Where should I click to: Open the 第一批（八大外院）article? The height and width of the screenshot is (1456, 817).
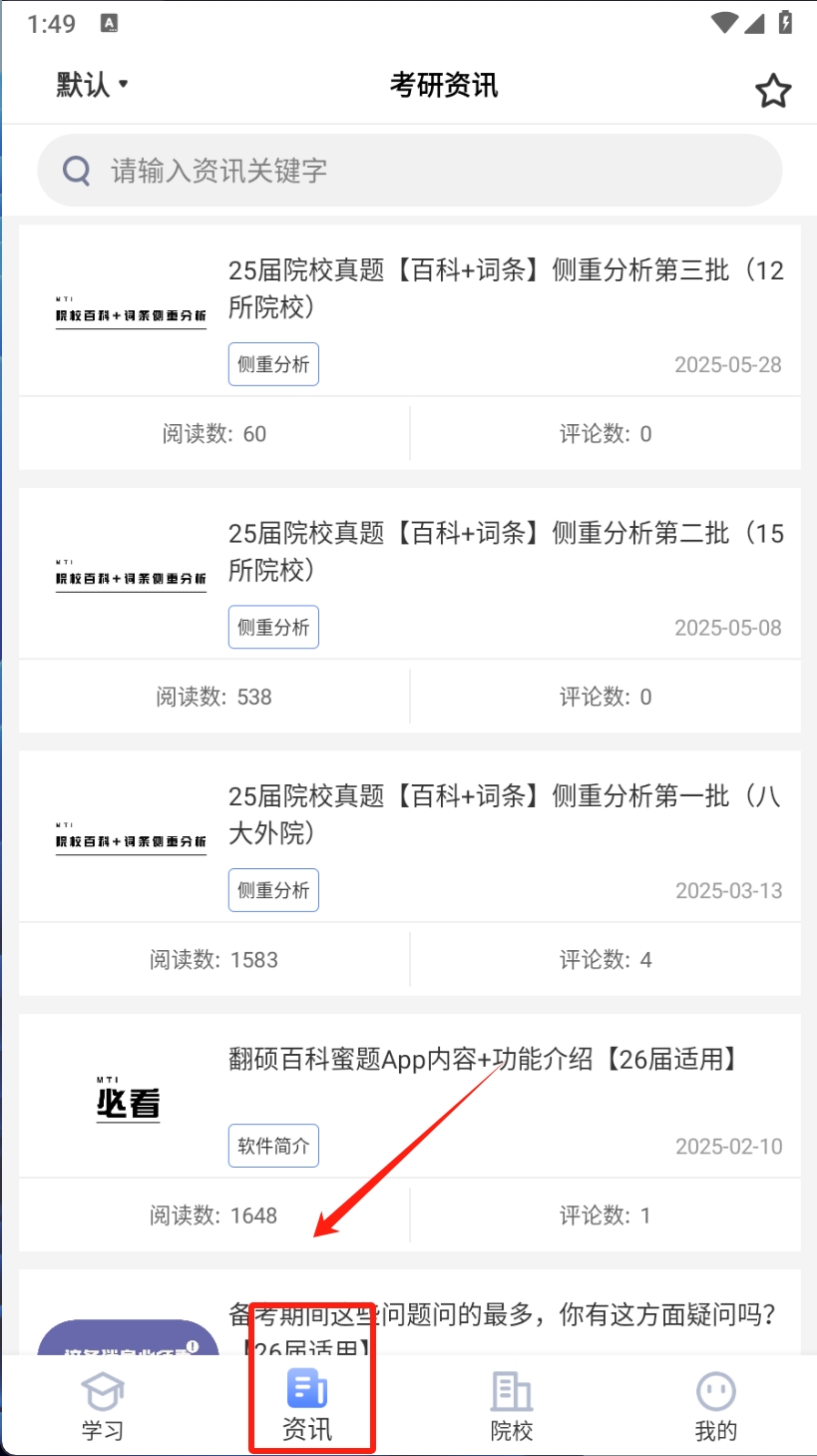(505, 814)
